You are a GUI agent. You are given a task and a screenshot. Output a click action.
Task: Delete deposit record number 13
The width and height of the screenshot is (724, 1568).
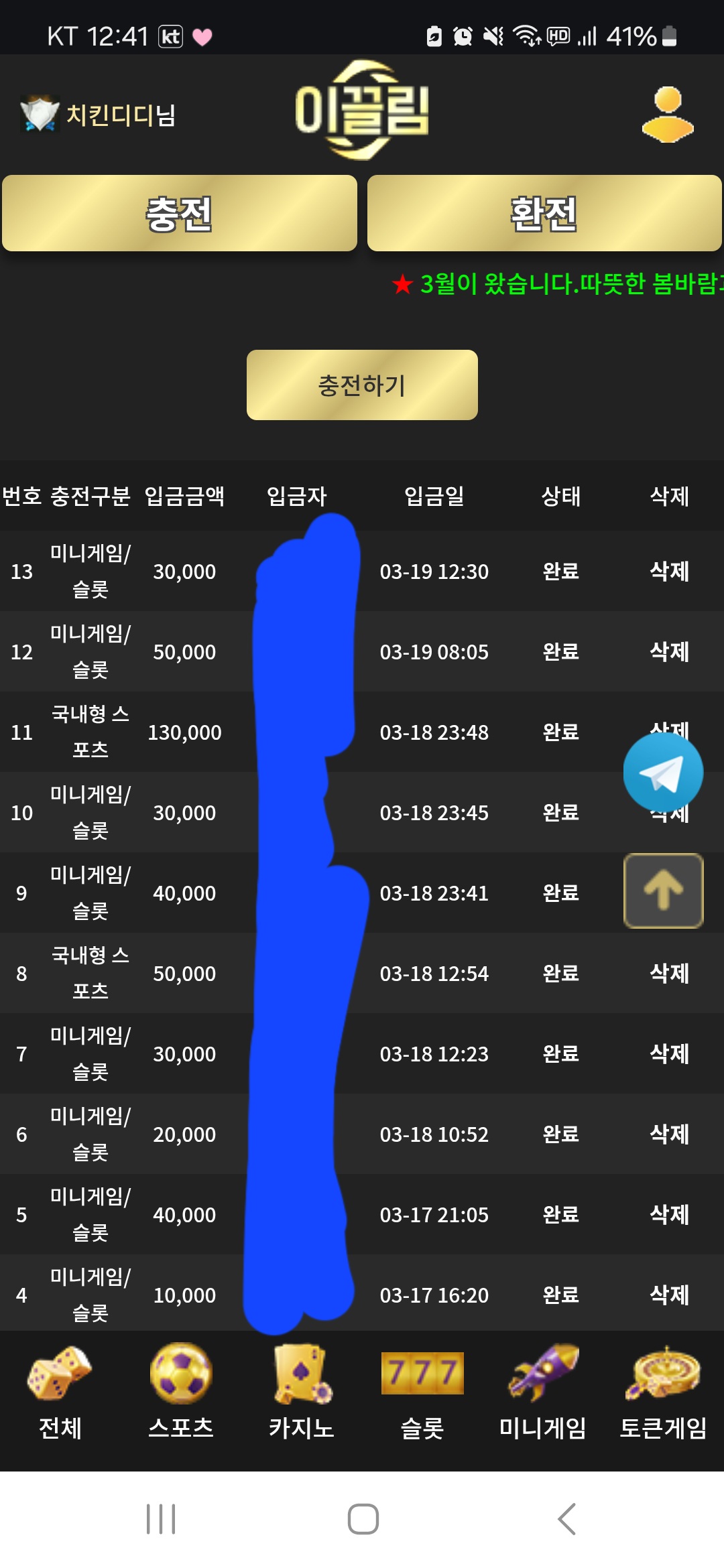[669, 572]
